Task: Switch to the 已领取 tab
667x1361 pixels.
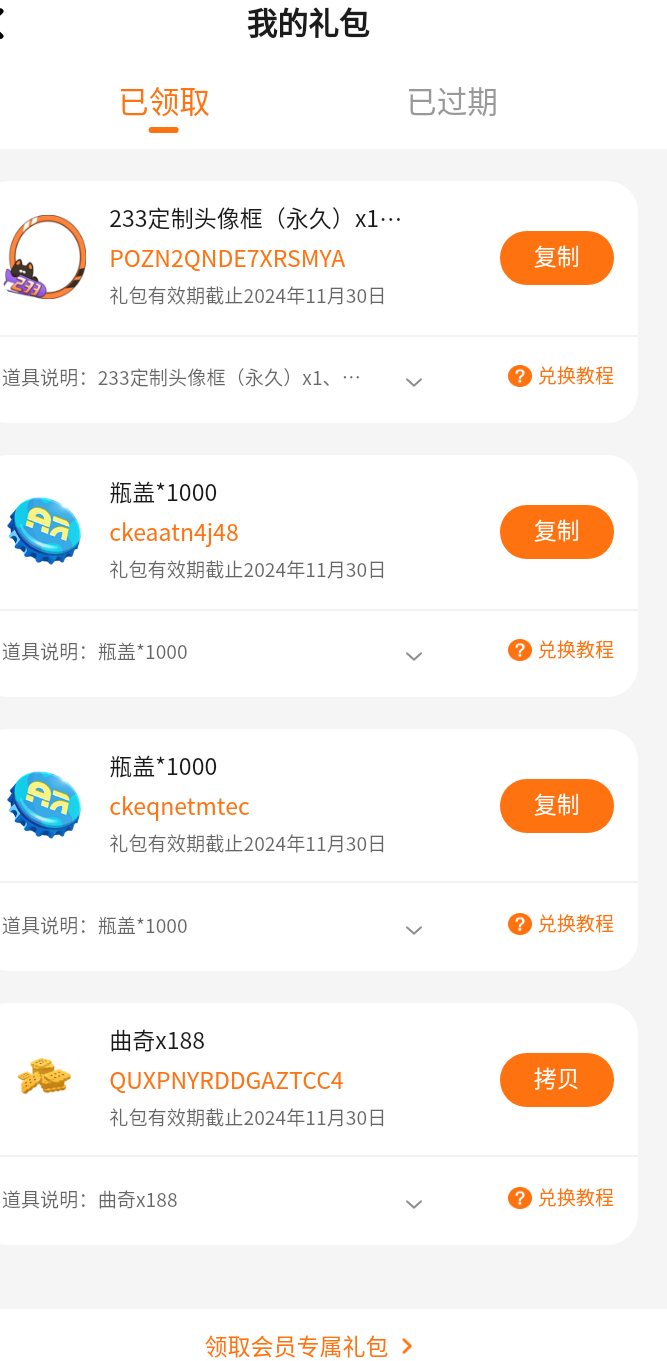Action: pos(164,103)
